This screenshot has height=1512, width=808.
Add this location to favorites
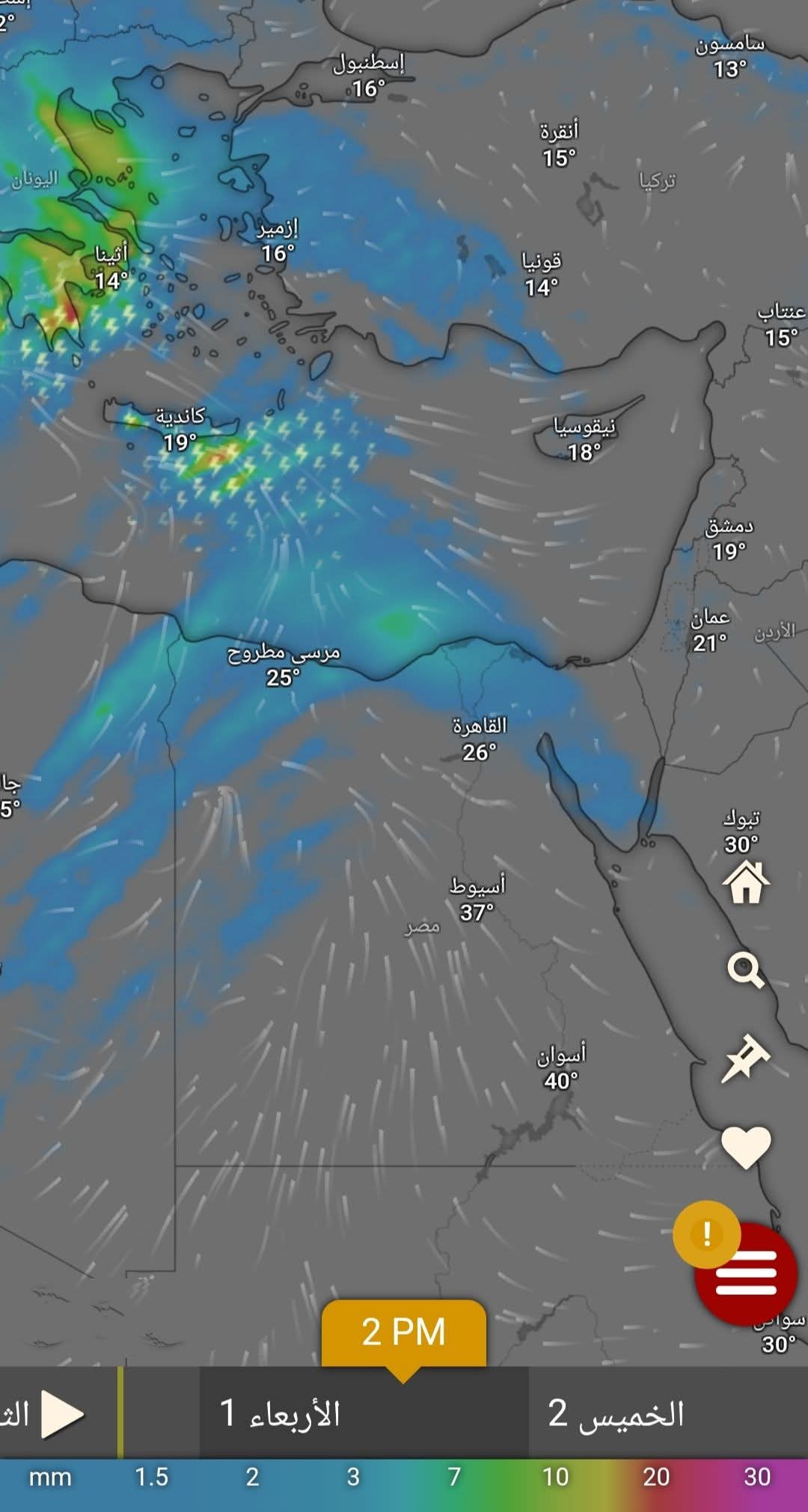(746, 1146)
